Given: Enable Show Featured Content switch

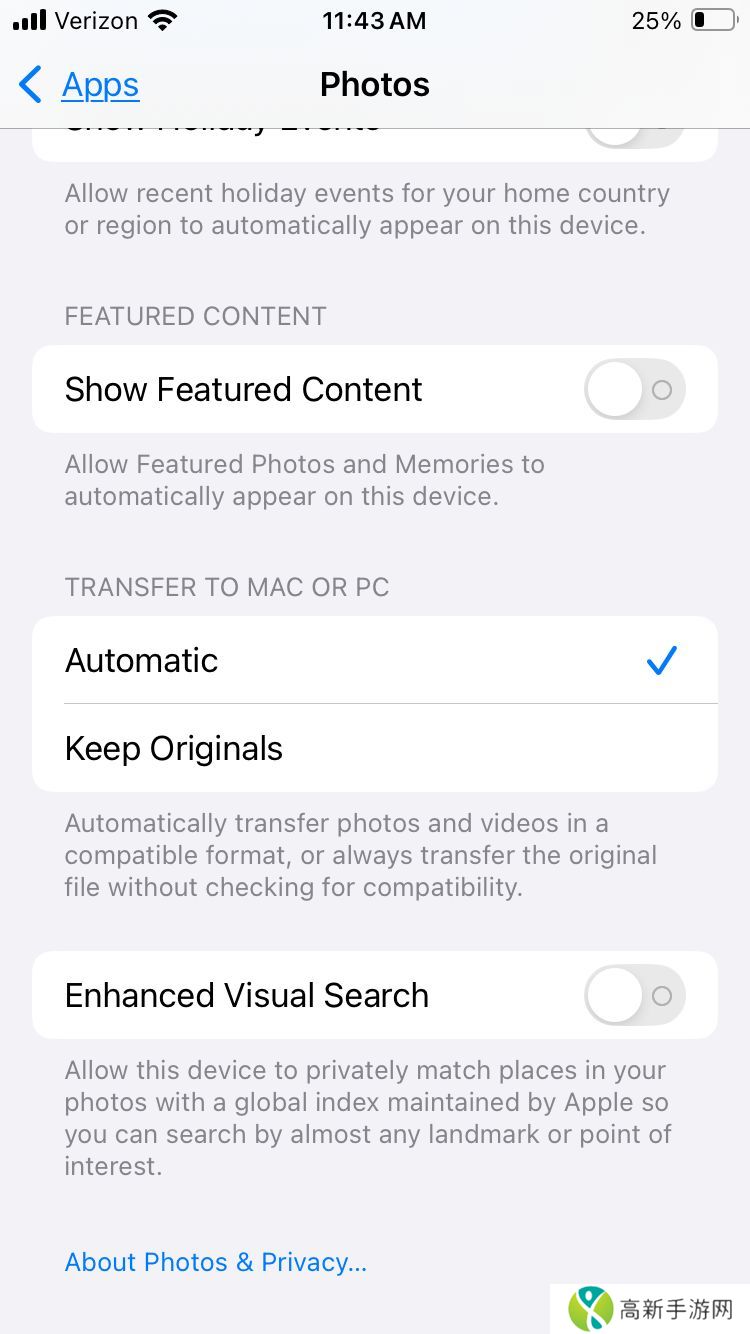Looking at the screenshot, I should coord(634,389).
